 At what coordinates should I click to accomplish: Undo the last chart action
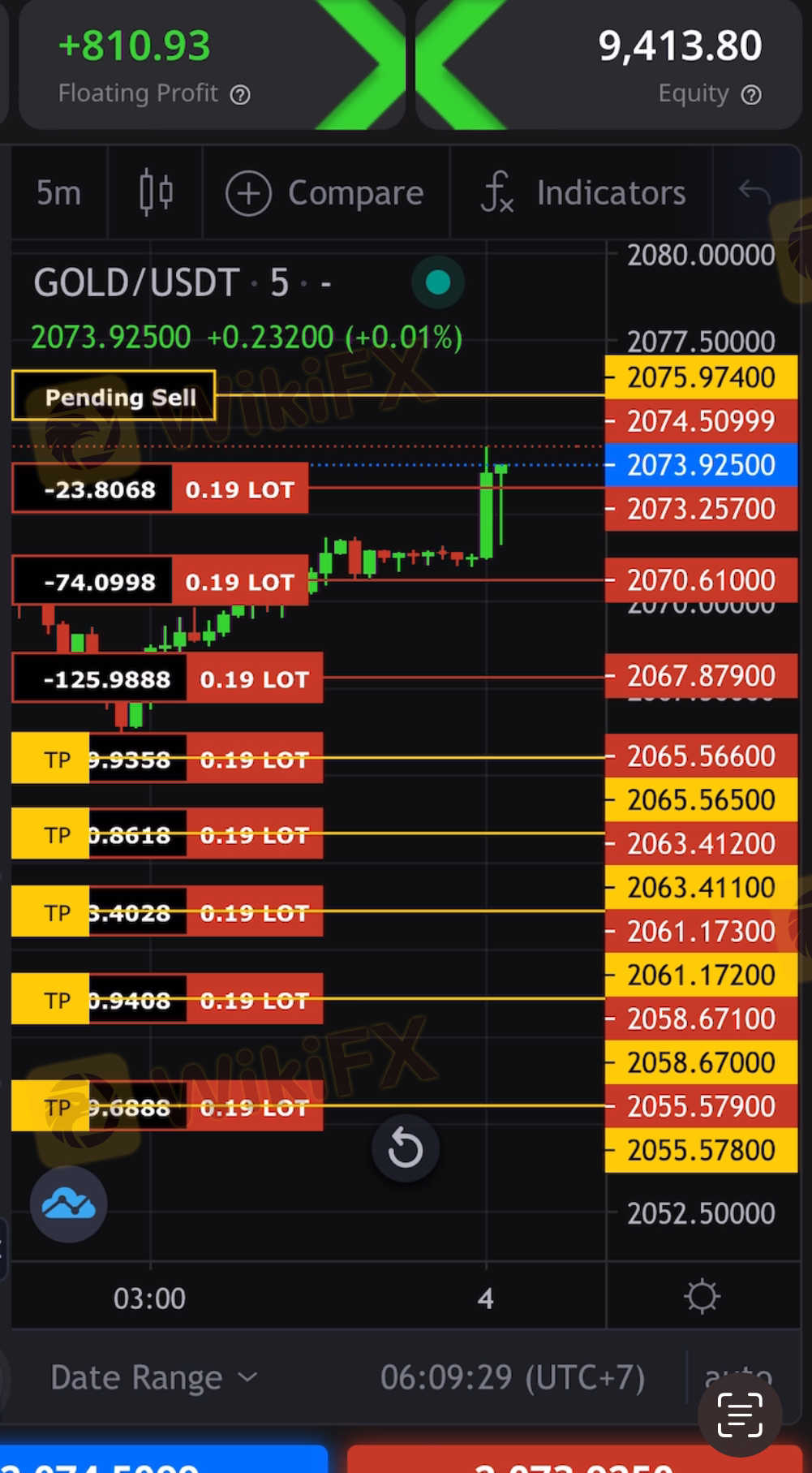tap(754, 192)
